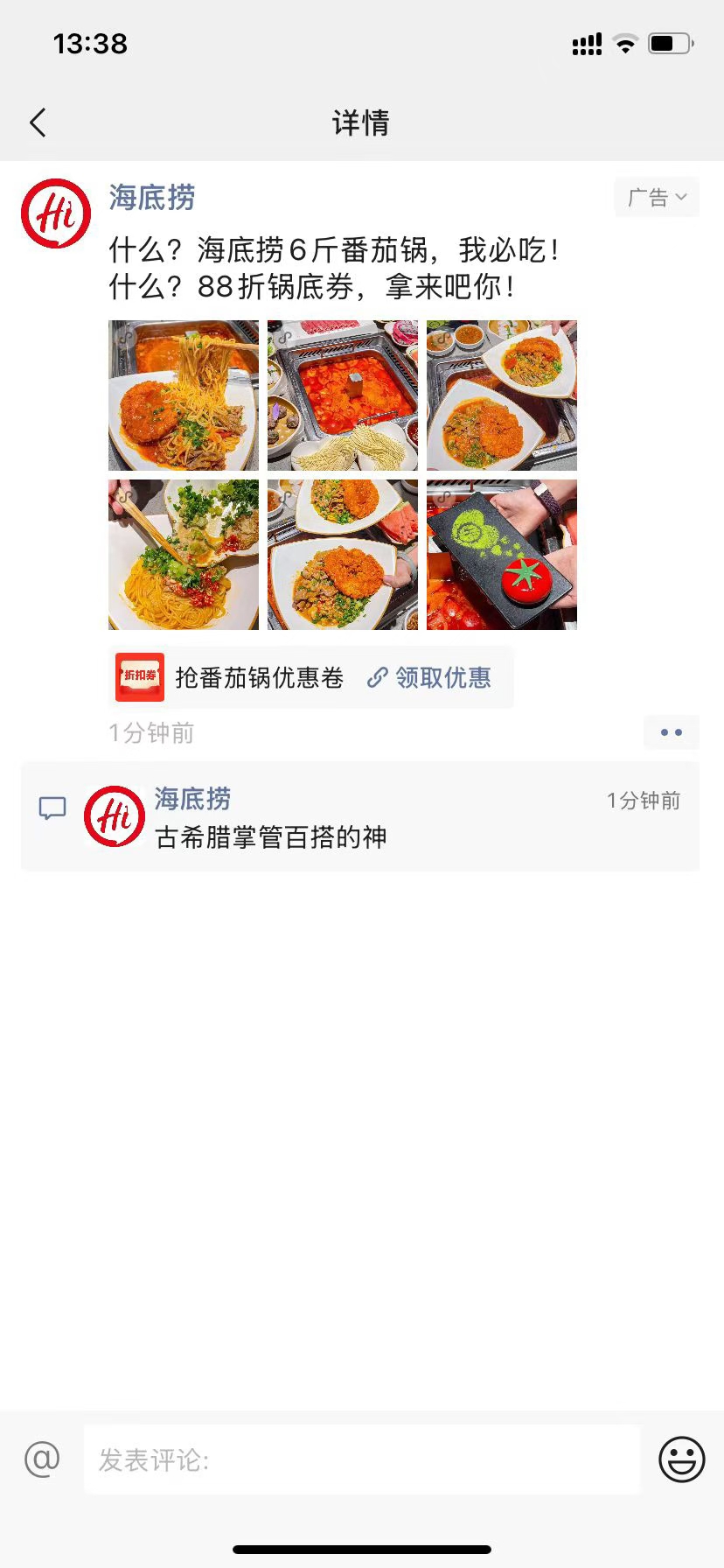Click the 抢番茄锅优惠卷 coupon text
724x1568 pixels.
(260, 677)
